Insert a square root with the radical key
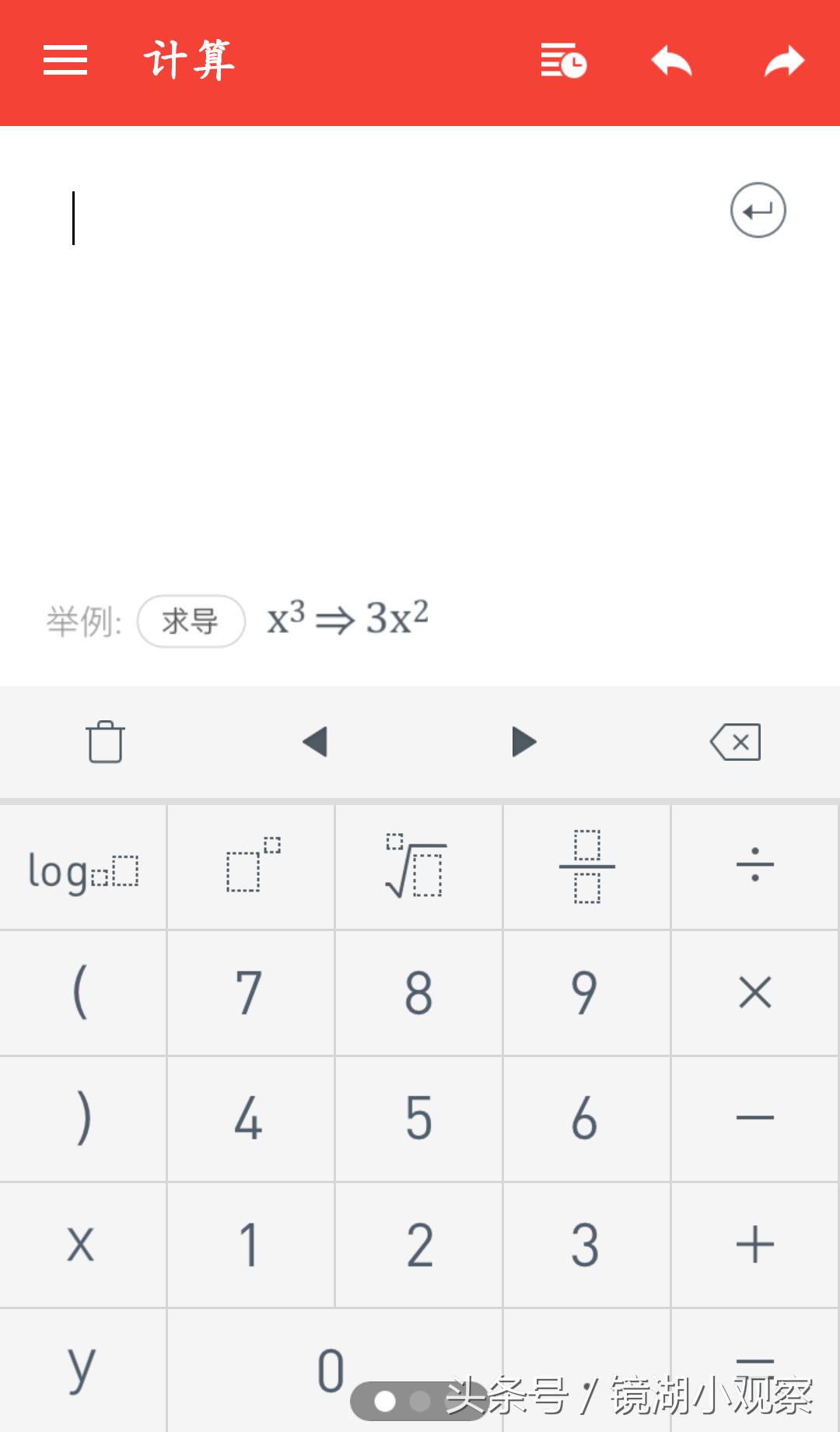The width and height of the screenshot is (840, 1432). [418, 866]
